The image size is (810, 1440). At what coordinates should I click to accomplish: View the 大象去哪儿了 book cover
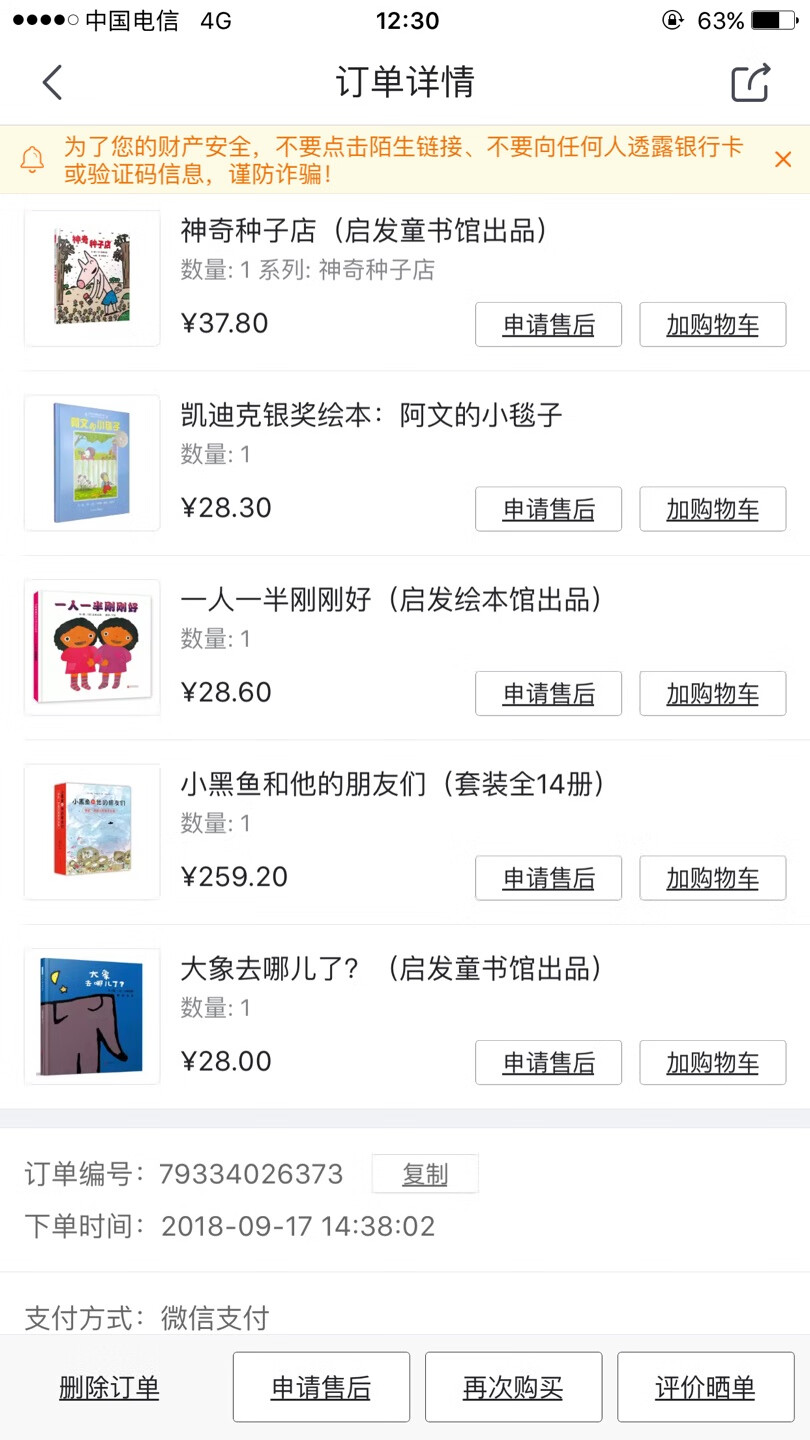click(92, 1016)
